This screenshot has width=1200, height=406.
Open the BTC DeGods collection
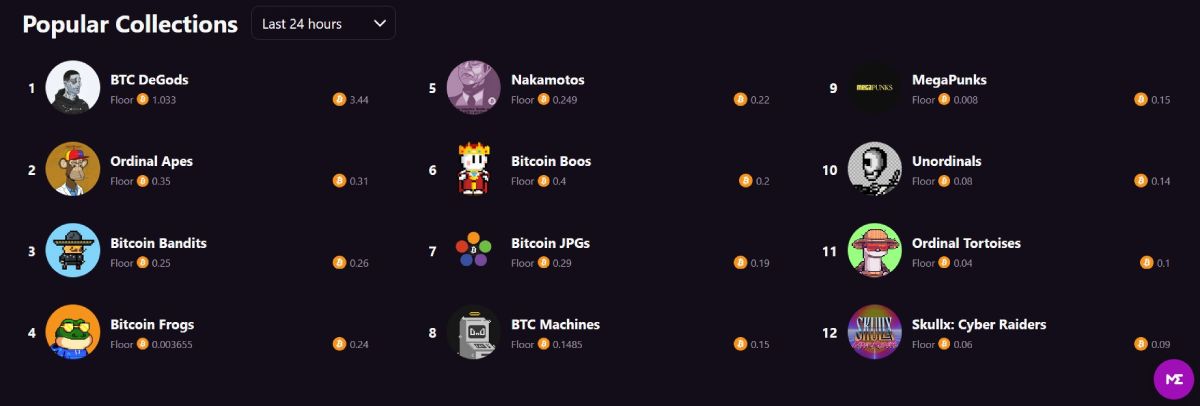(149, 80)
